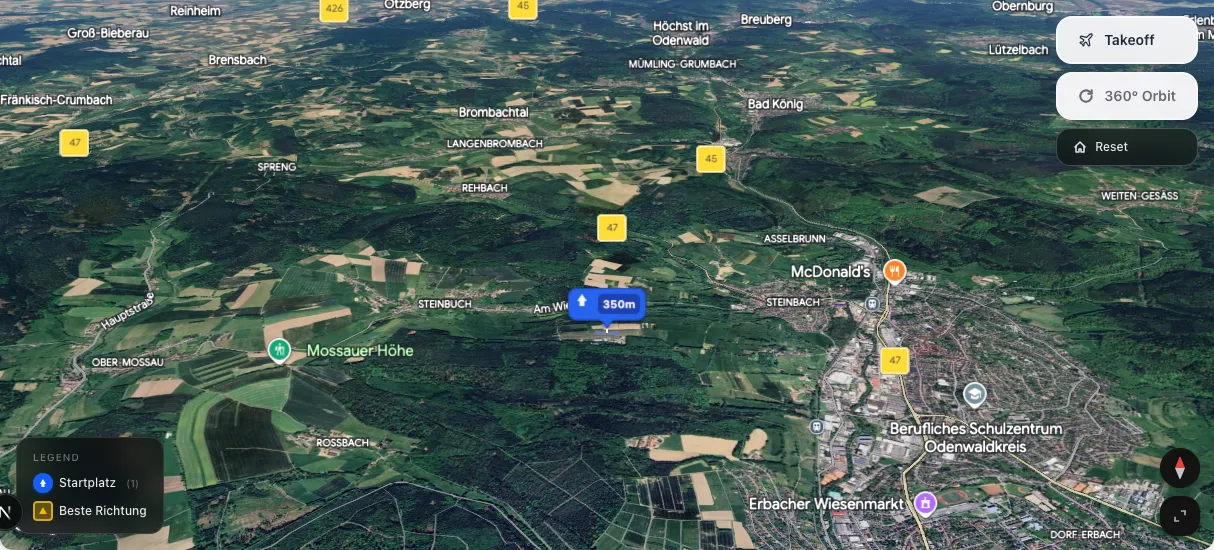Tap the compass to reorient north
The width and height of the screenshot is (1214, 550).
pyautogui.click(x=1179, y=468)
